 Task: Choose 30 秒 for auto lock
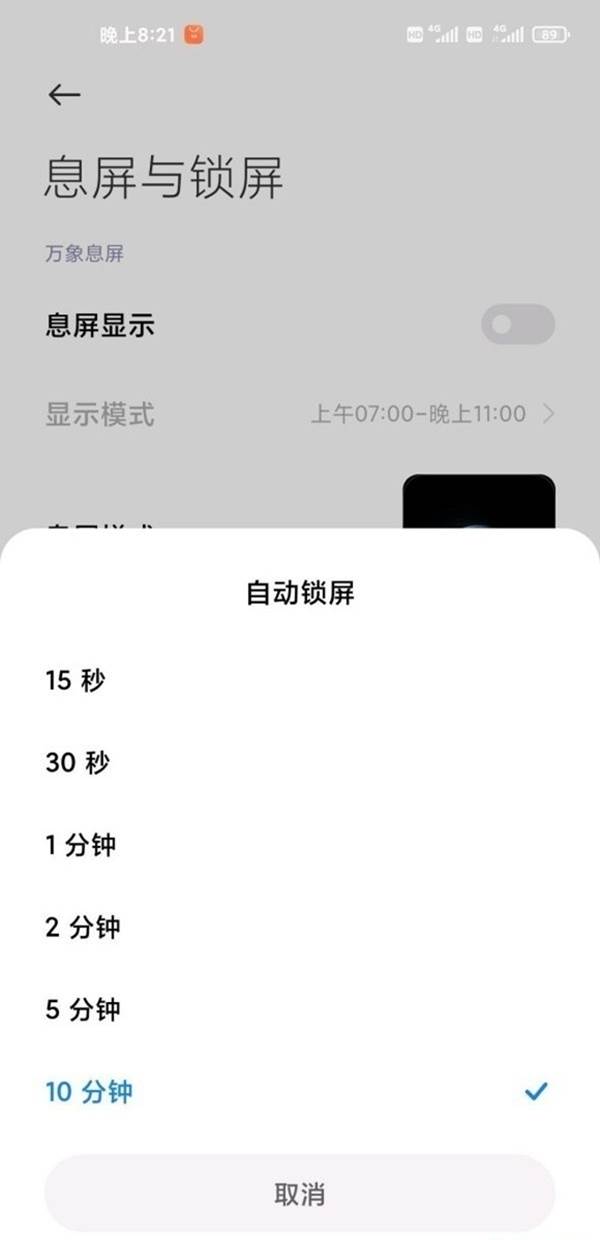click(x=300, y=763)
